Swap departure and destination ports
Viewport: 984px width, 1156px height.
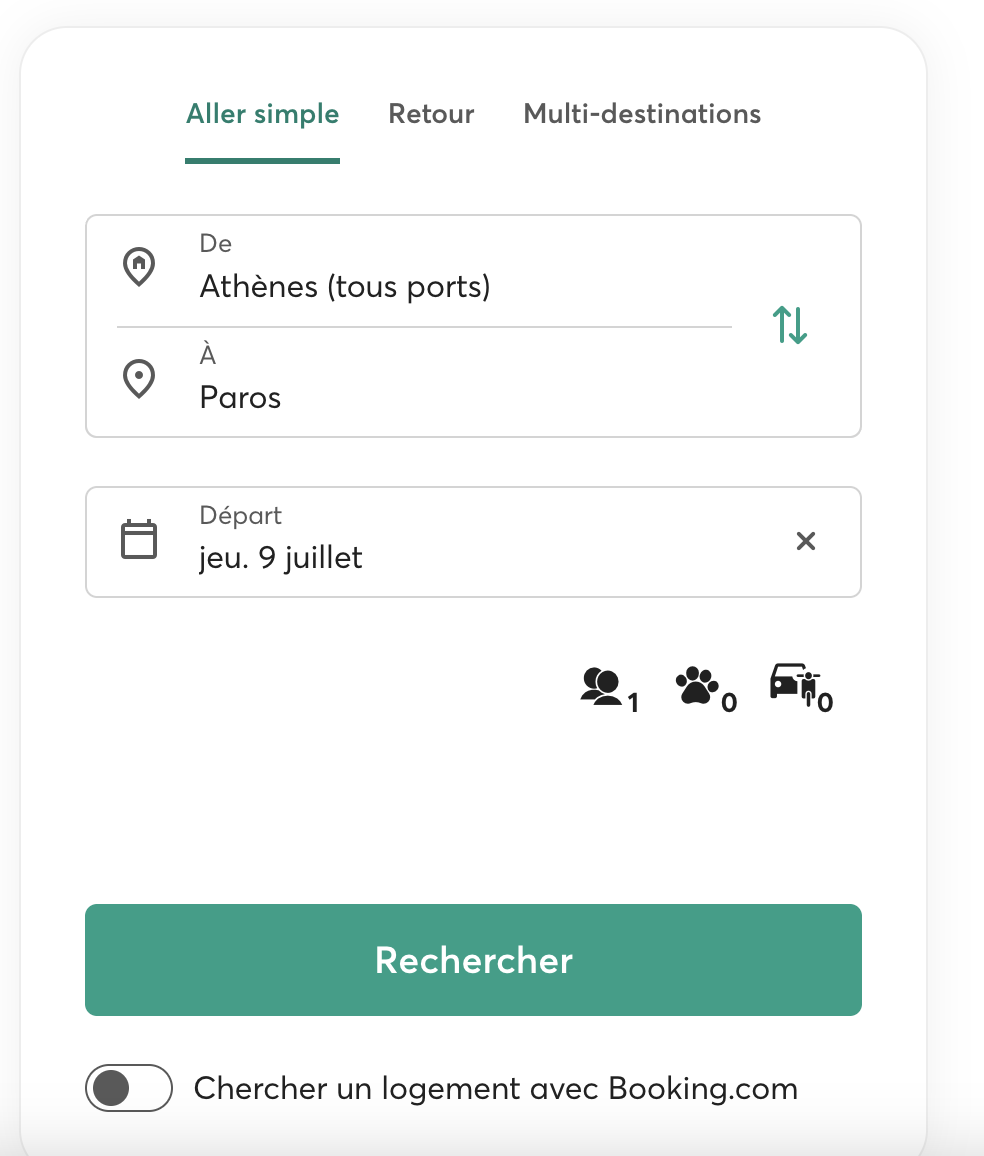pyautogui.click(x=790, y=325)
